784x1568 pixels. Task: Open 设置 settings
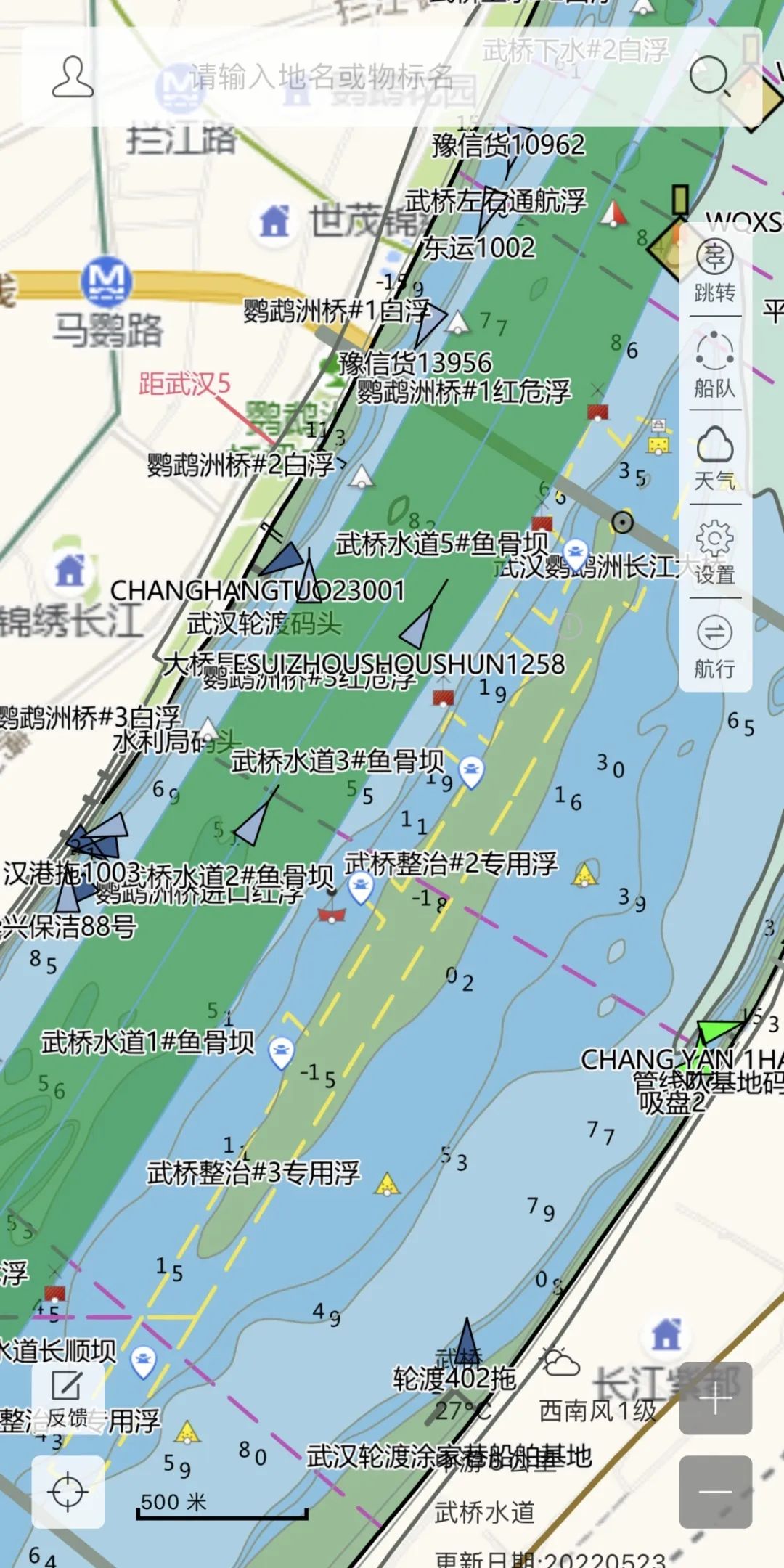click(715, 553)
